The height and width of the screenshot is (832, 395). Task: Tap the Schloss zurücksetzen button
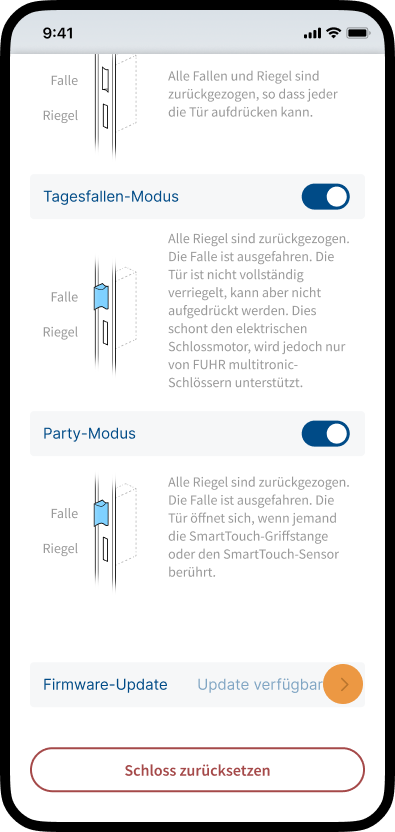(198, 770)
